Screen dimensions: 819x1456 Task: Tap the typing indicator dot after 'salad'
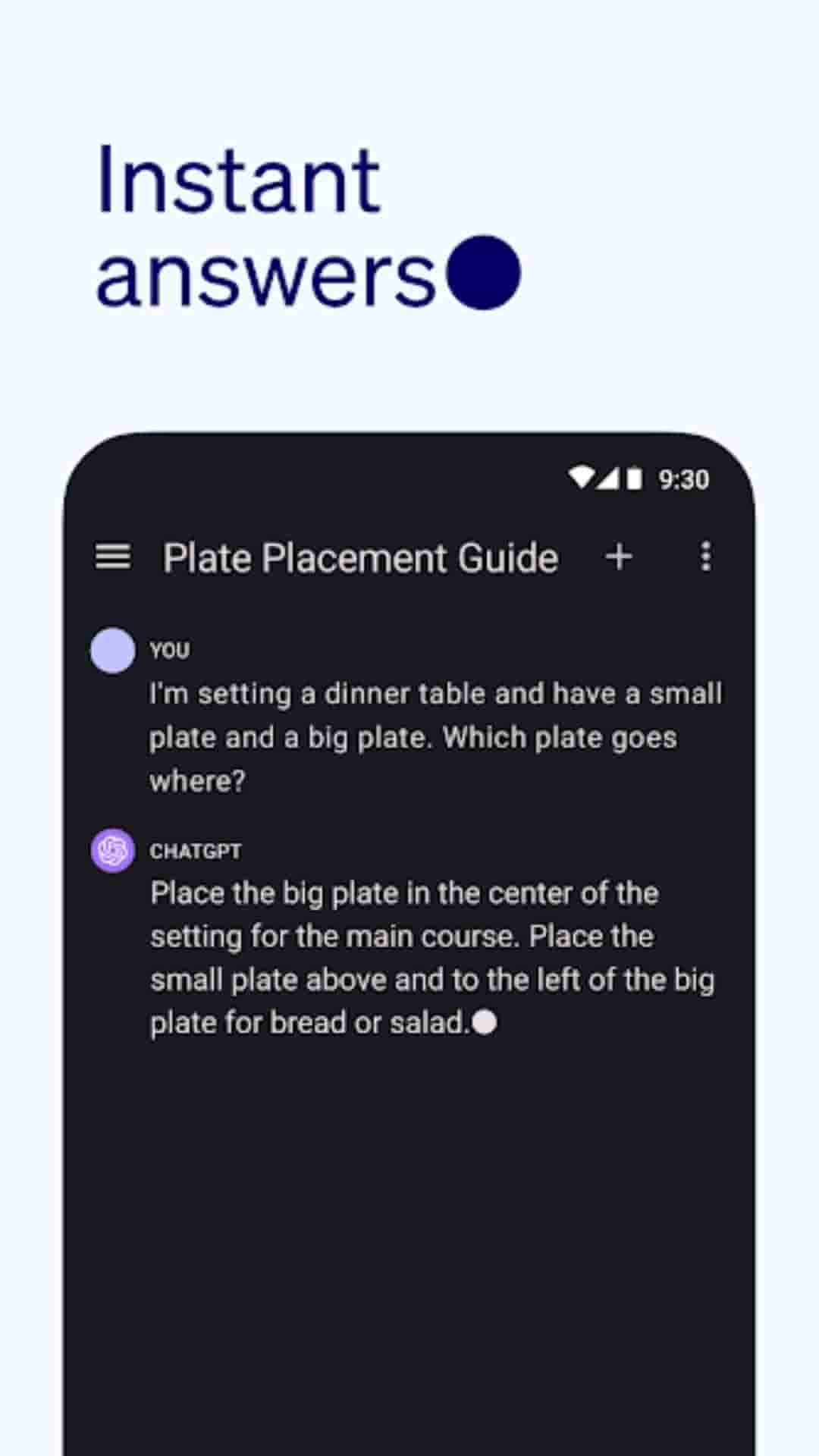486,1022
